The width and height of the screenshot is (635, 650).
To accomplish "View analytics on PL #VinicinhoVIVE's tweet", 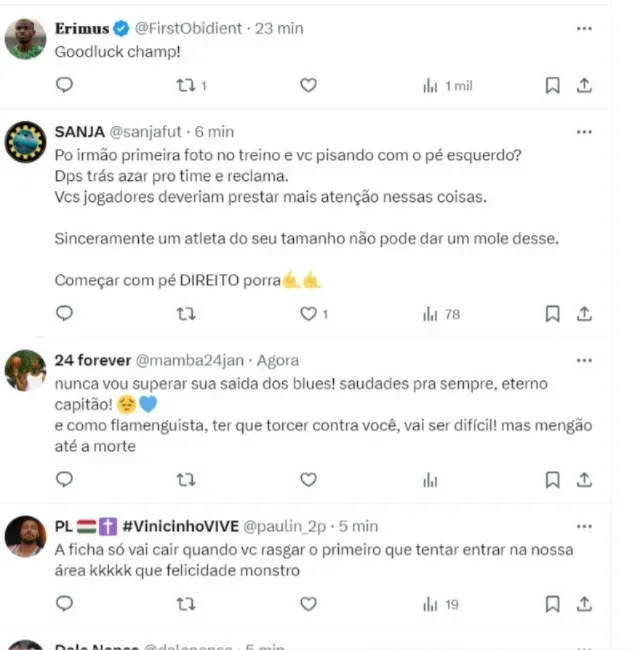I will (x=440, y=604).
